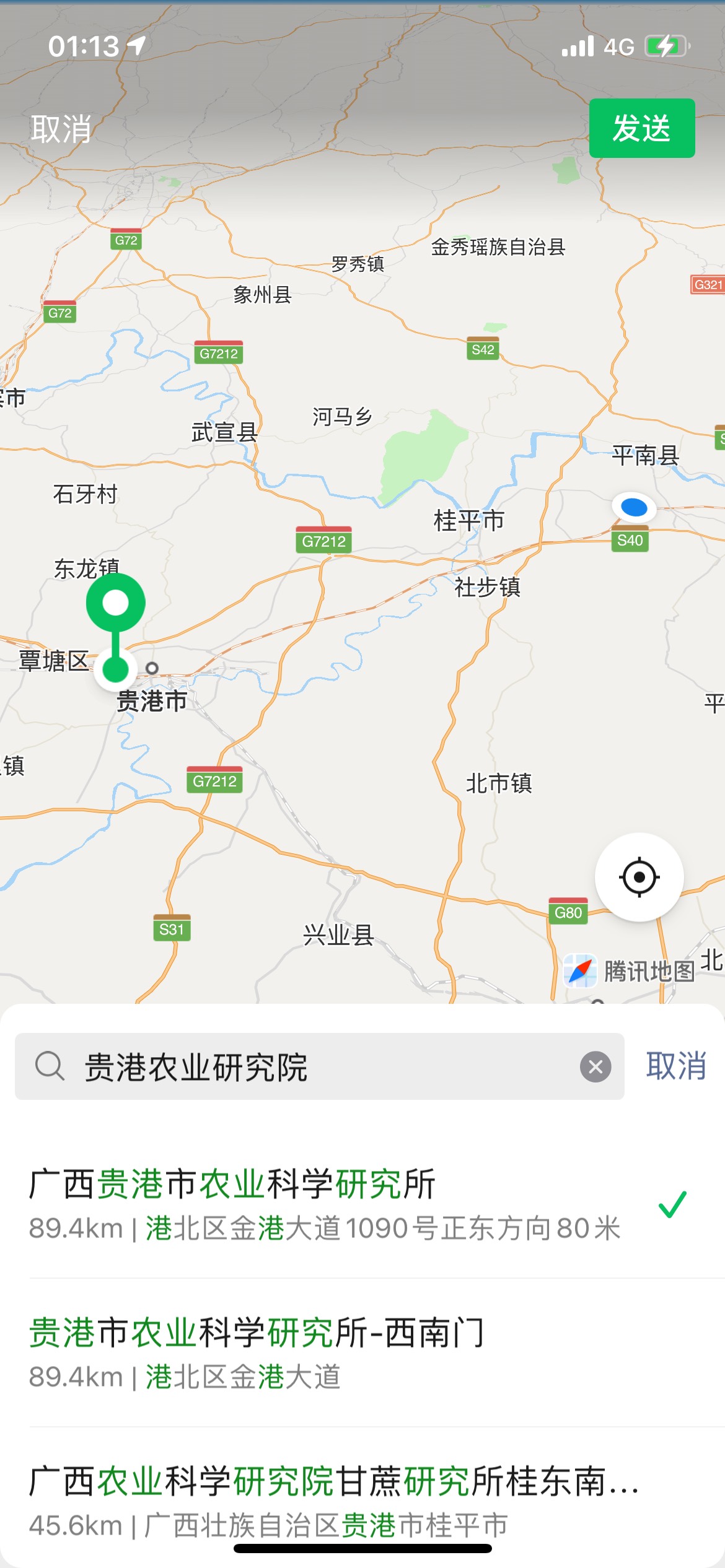This screenshot has height=1568, width=725.
Task: Select 广西农业科学研究院甘蔗研究所 result
Action: tap(335, 1501)
